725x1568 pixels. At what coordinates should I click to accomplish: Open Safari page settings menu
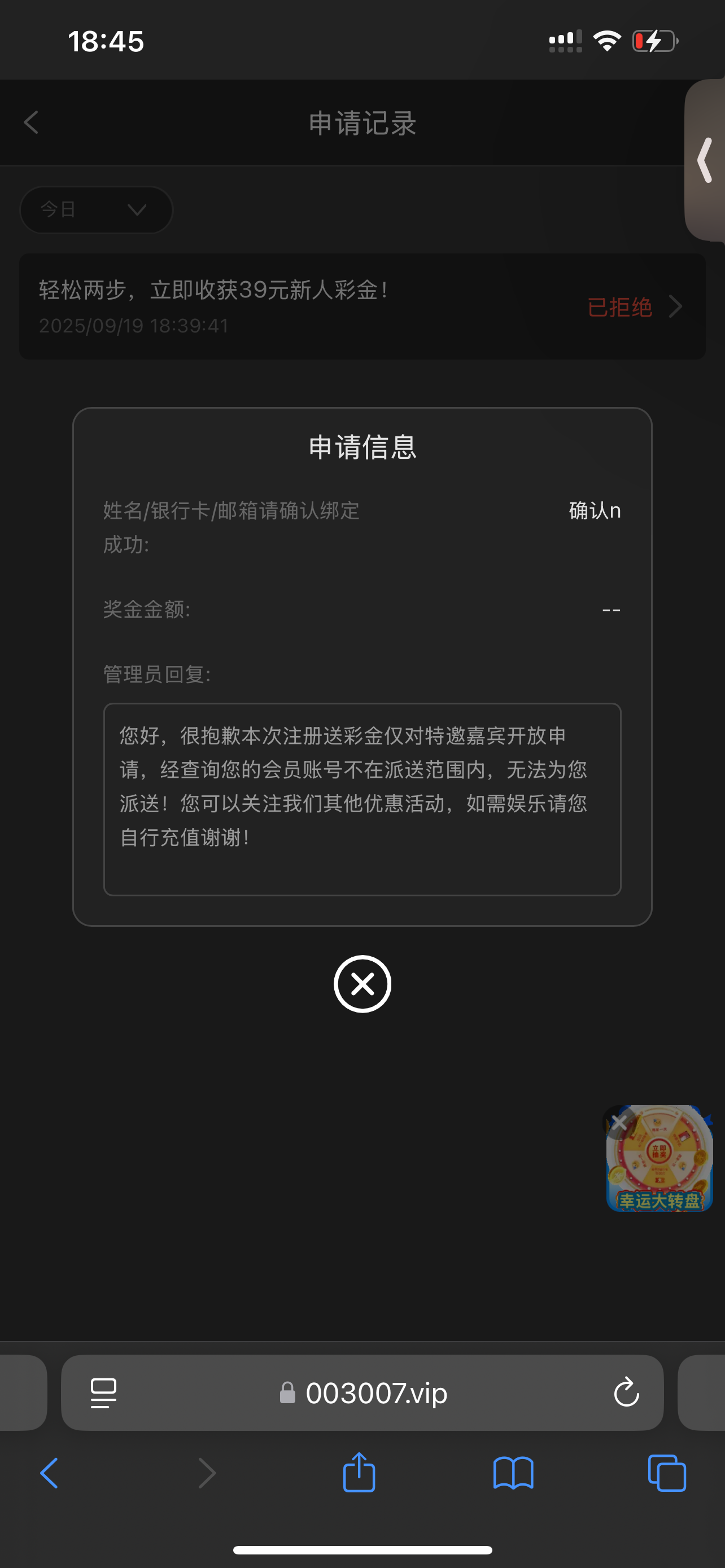pyautogui.click(x=103, y=1392)
